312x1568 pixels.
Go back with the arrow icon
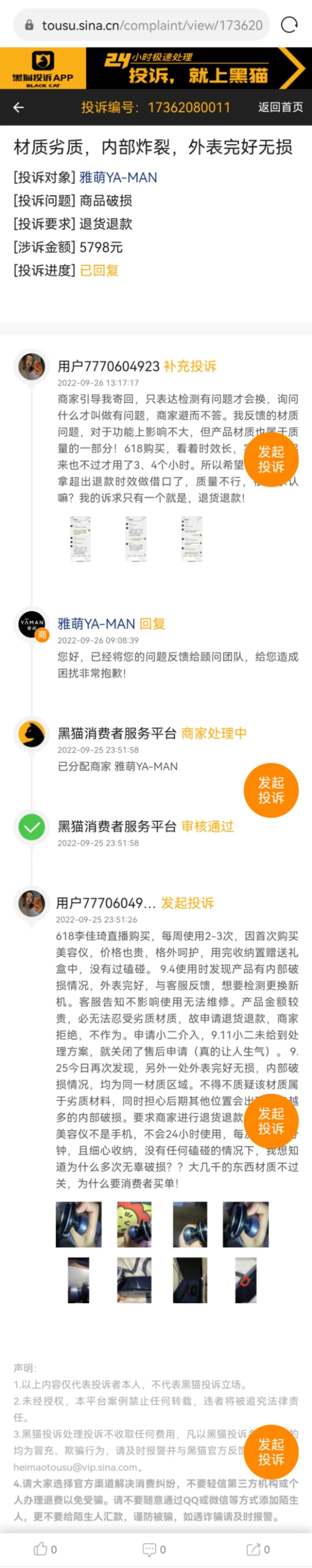pos(19,108)
